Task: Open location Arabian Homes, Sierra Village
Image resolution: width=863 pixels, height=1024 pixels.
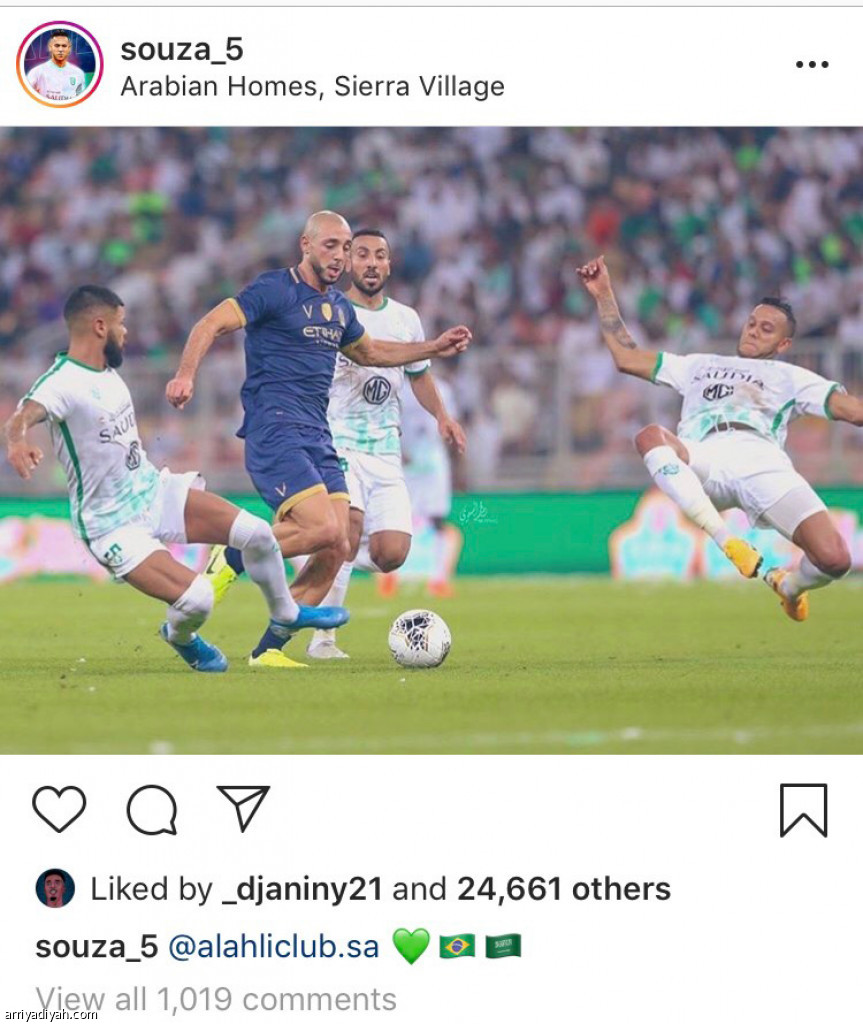Action: pyautogui.click(x=312, y=87)
